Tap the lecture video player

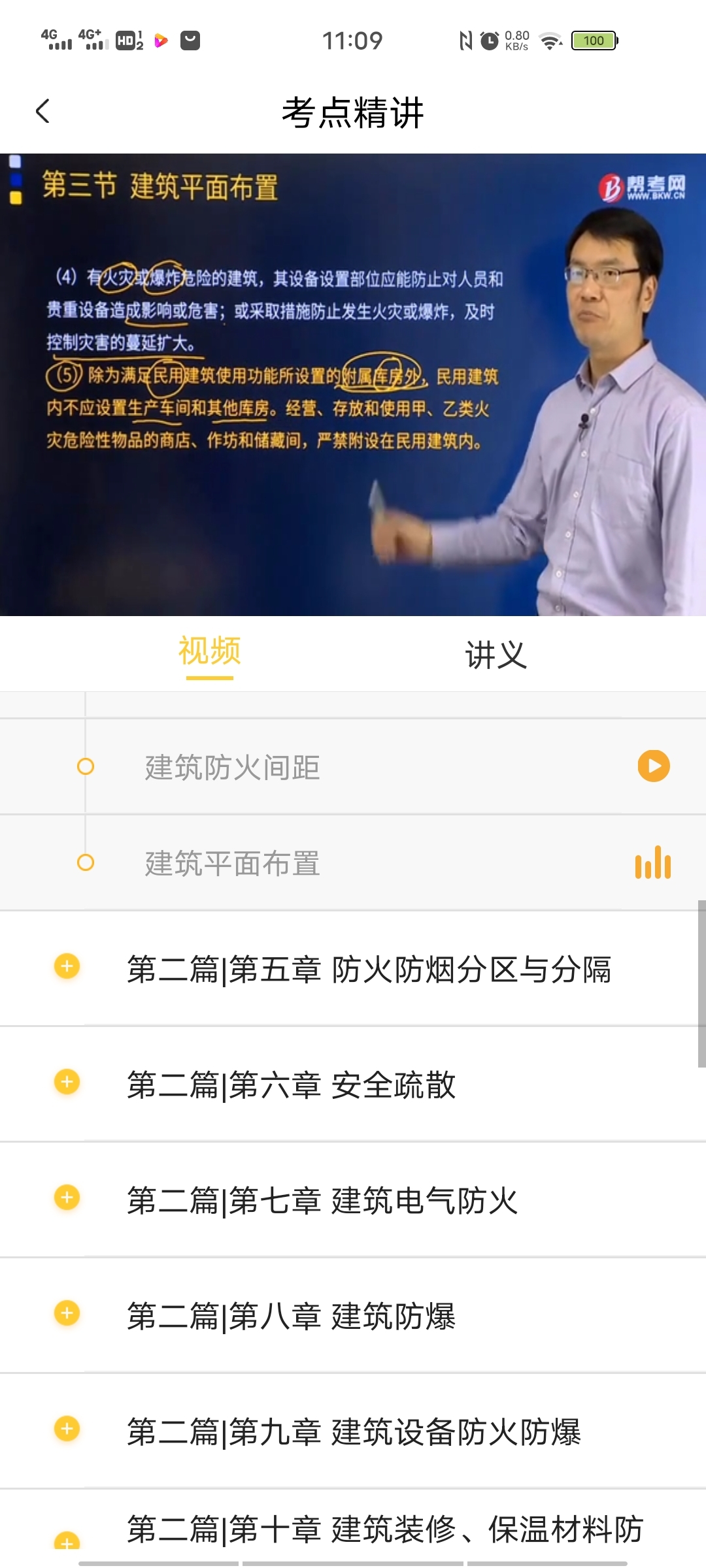(x=353, y=384)
